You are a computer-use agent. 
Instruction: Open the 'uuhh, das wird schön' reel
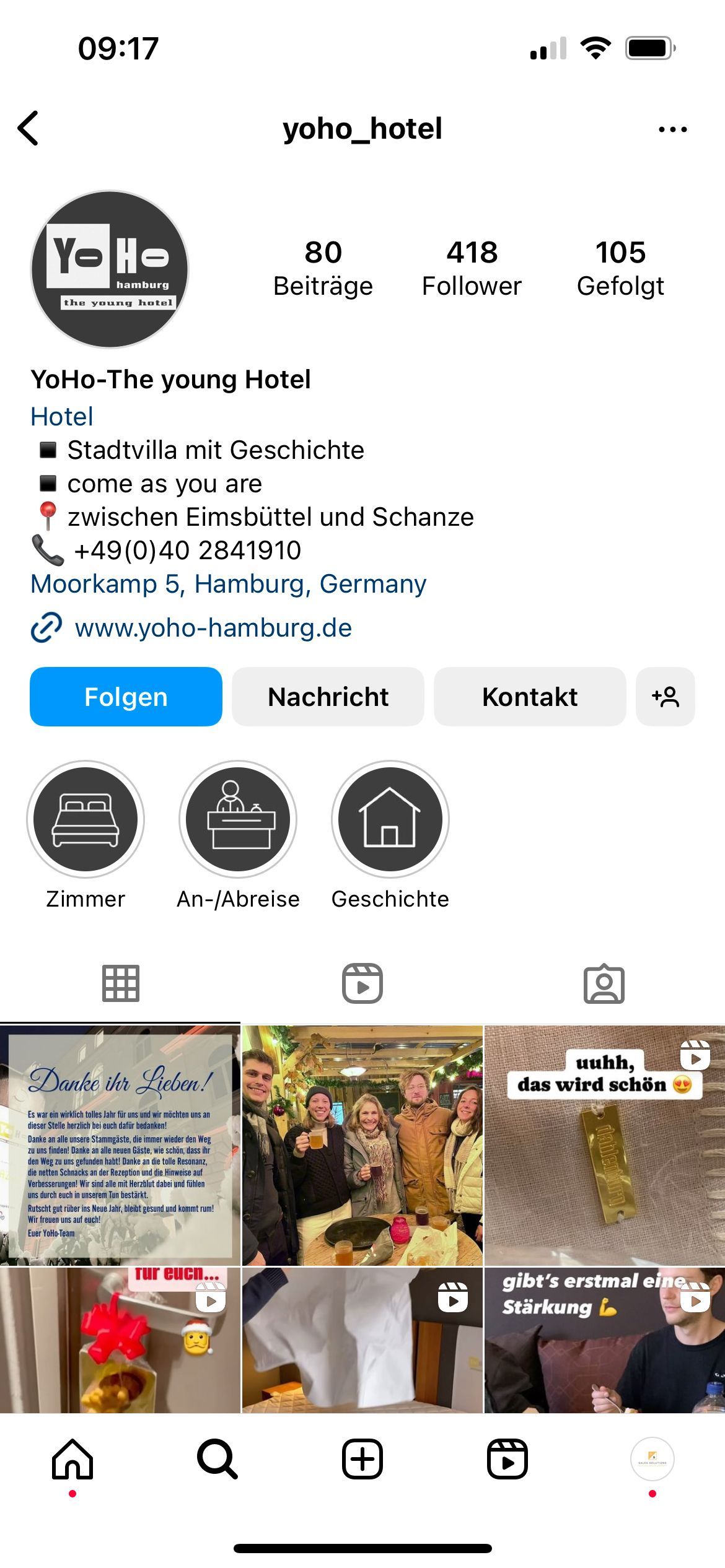pos(604,1145)
